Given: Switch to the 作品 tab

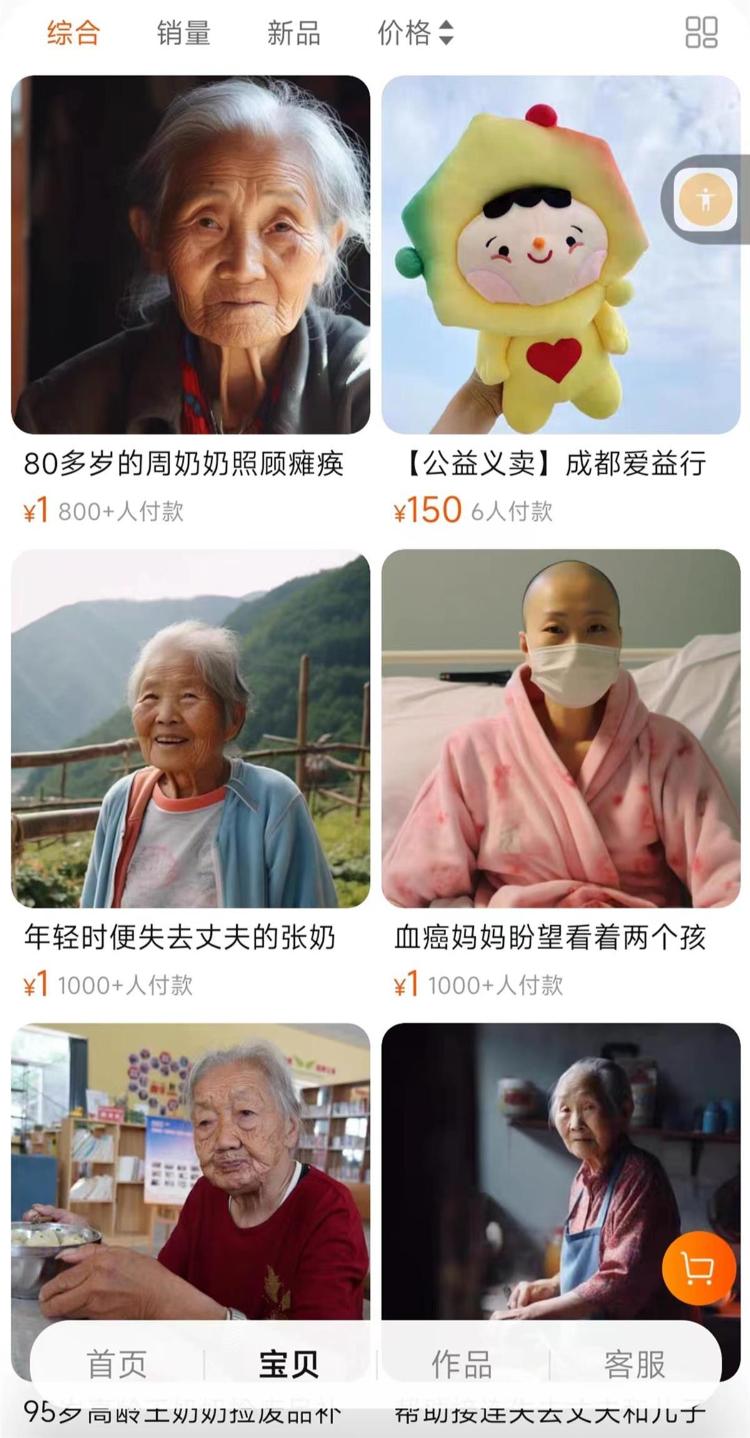Looking at the screenshot, I should (x=462, y=1364).
